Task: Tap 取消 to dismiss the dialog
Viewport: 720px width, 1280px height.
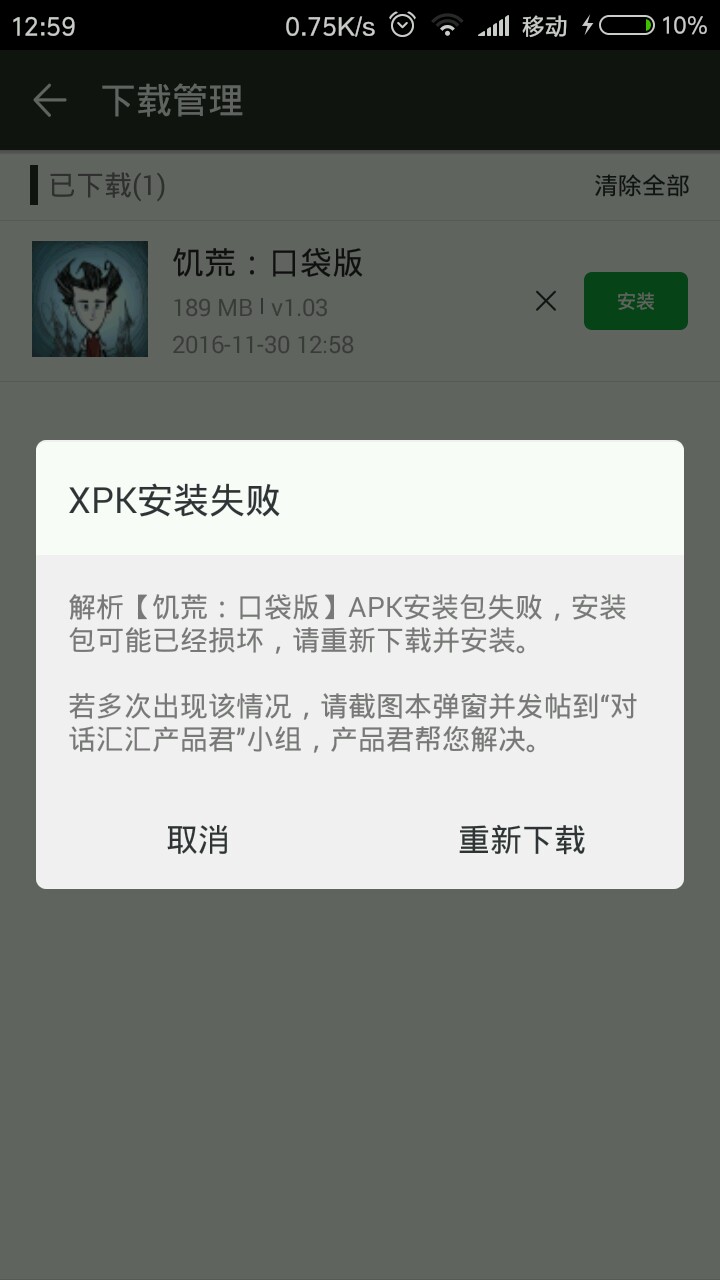Action: pyautogui.click(x=198, y=840)
